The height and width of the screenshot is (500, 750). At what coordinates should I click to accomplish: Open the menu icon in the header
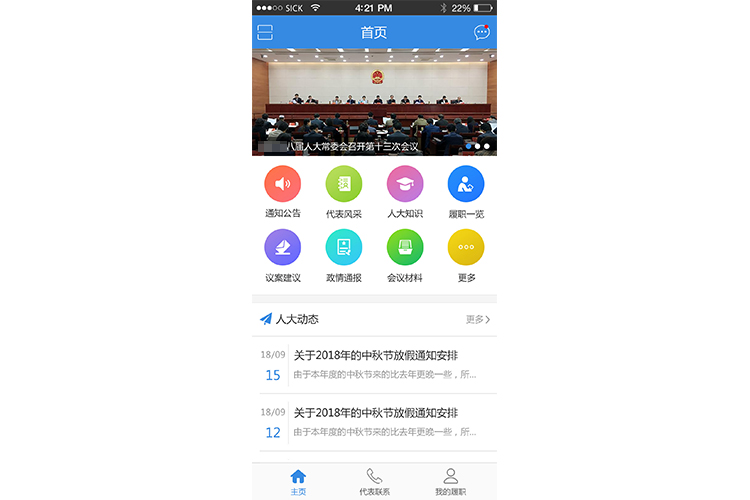[x=265, y=32]
